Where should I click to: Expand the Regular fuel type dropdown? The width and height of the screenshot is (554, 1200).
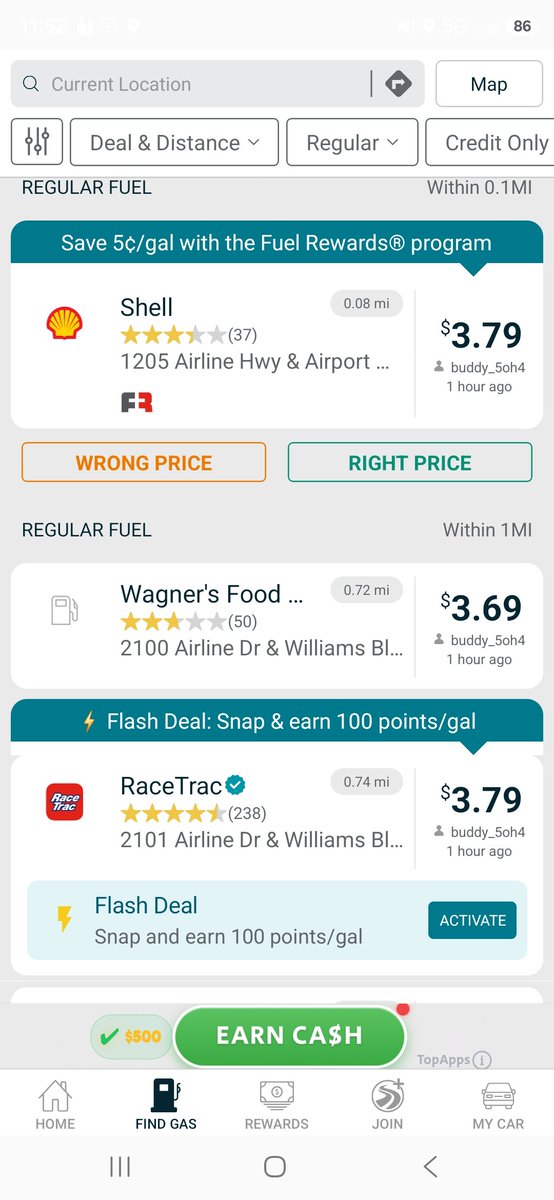point(351,143)
